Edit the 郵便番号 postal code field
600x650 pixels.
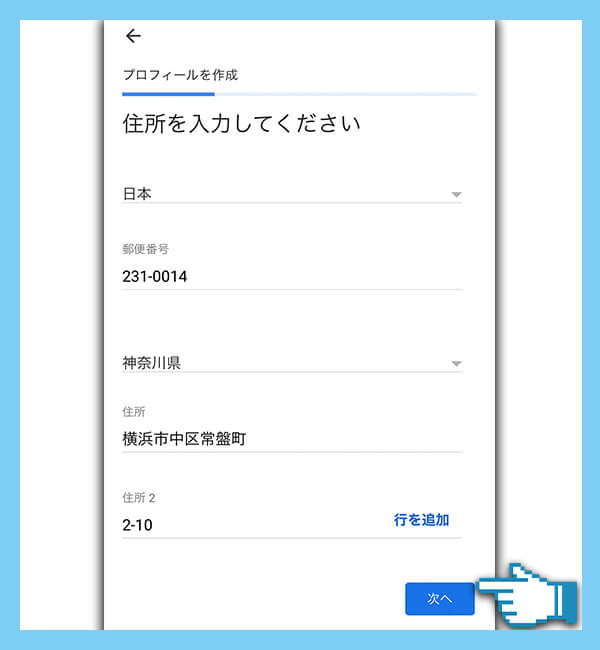pyautogui.click(x=291, y=276)
